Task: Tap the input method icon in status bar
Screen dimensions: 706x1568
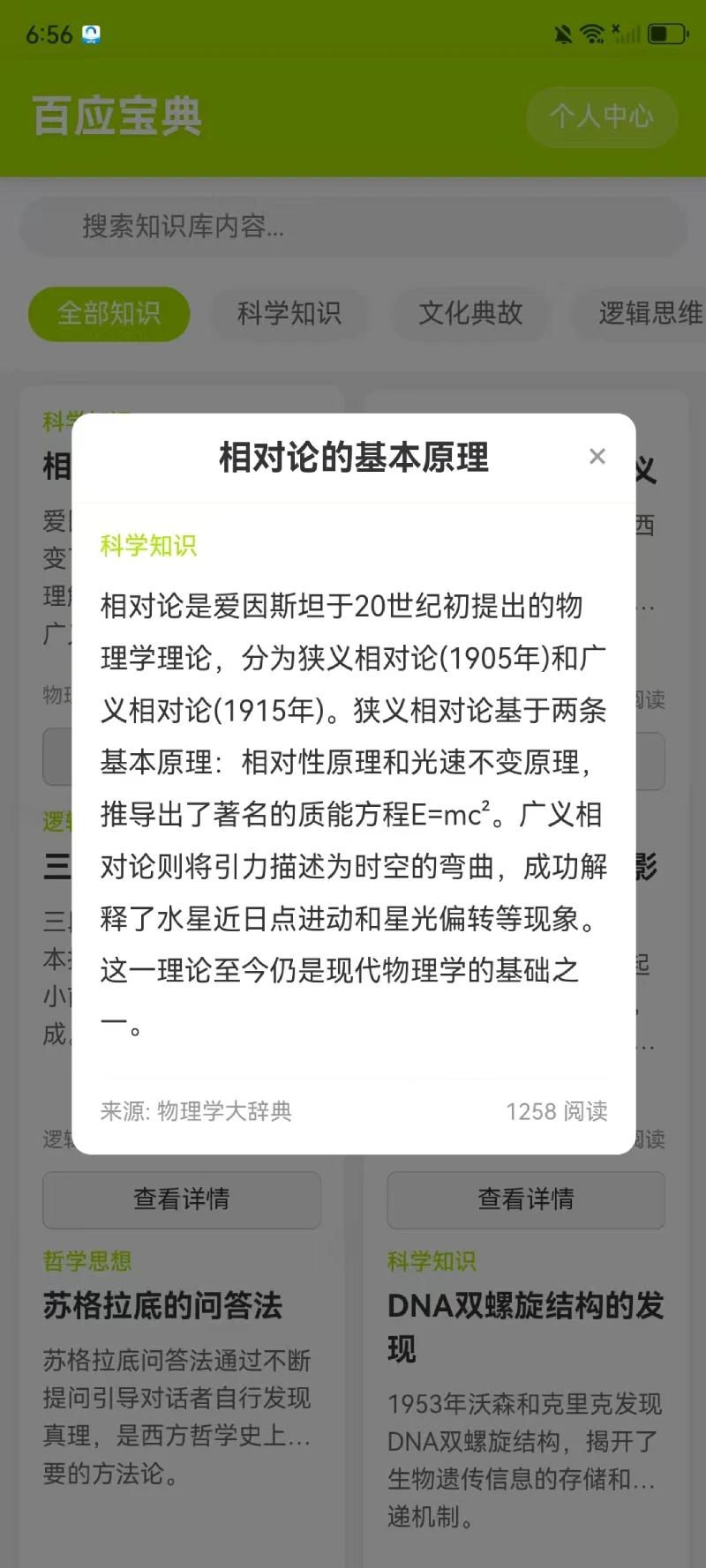Action: (91, 34)
